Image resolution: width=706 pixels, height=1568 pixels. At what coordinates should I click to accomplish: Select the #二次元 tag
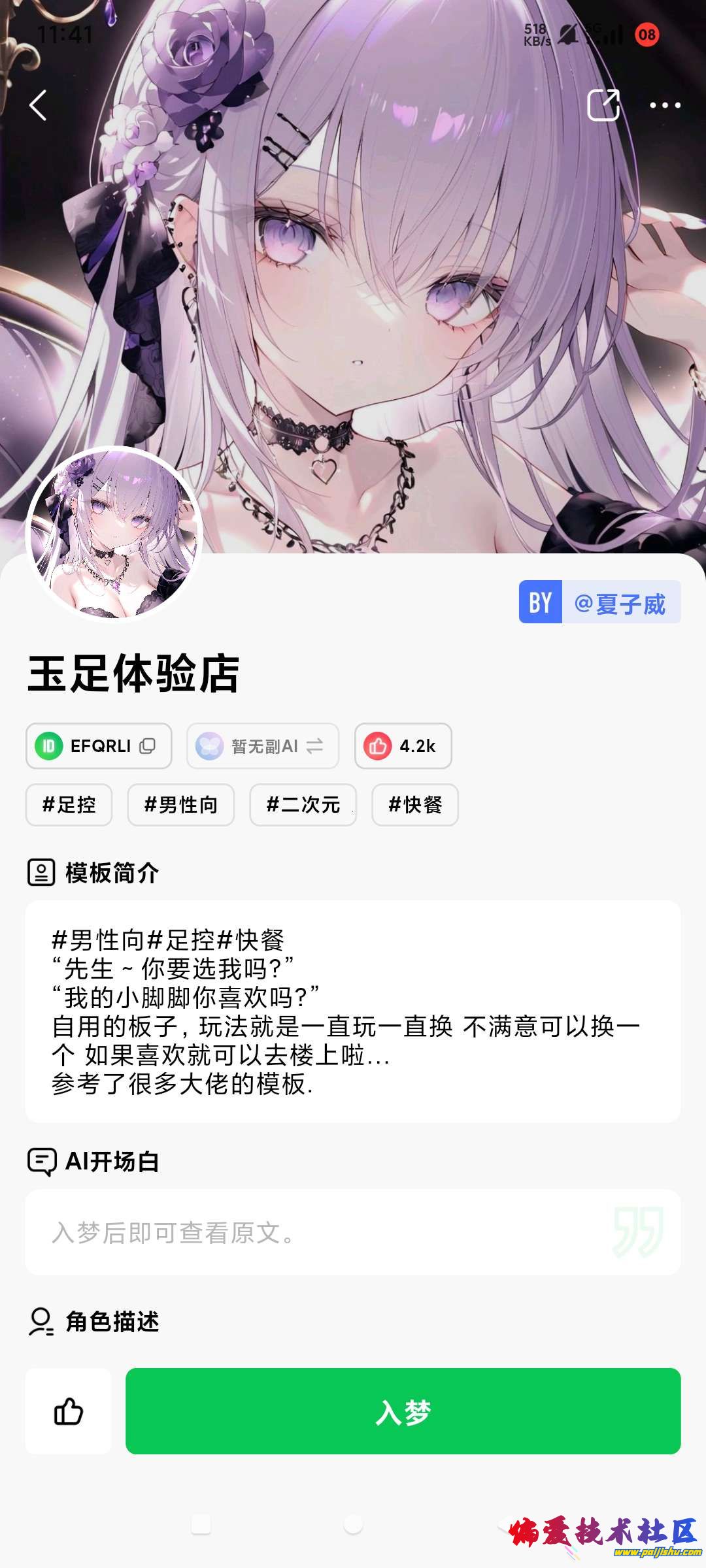tap(303, 805)
